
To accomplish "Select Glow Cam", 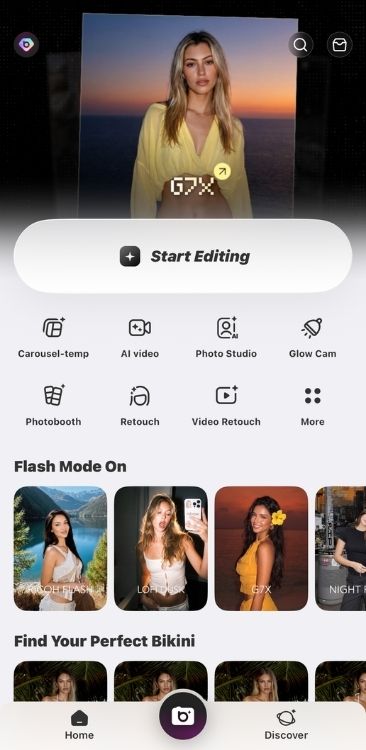I will 312,338.
